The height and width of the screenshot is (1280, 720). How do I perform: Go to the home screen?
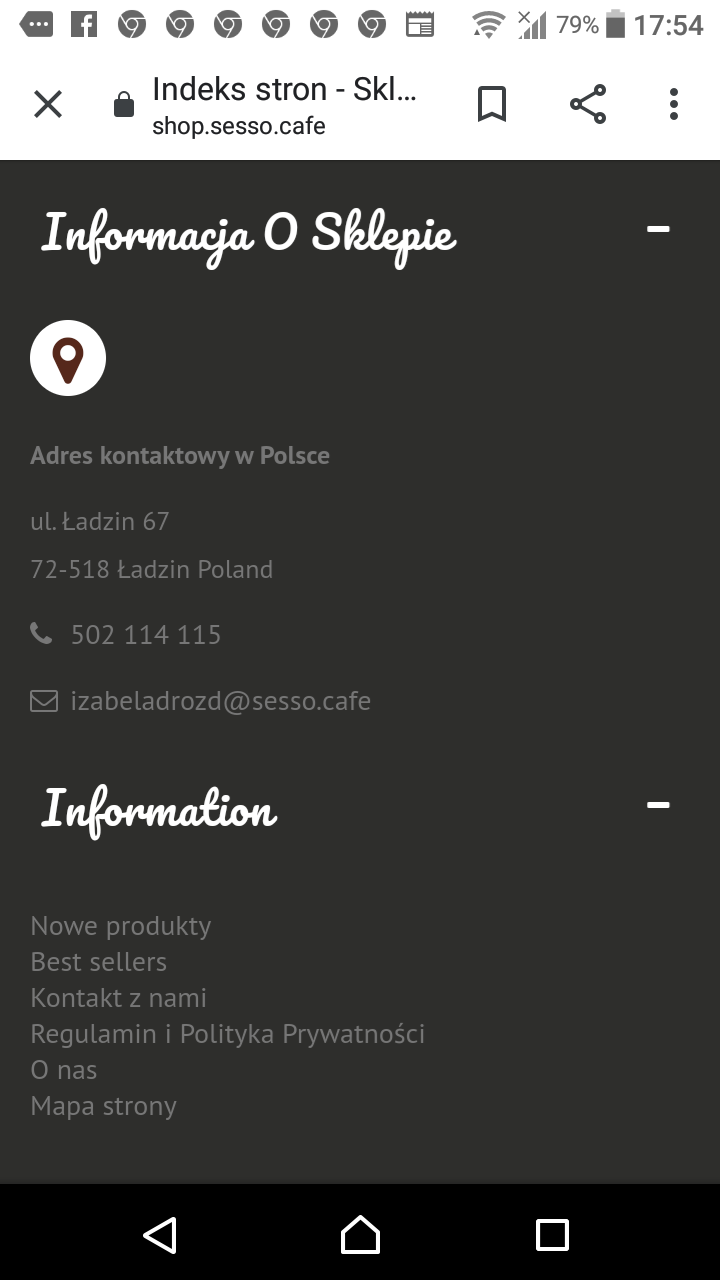coord(360,1235)
